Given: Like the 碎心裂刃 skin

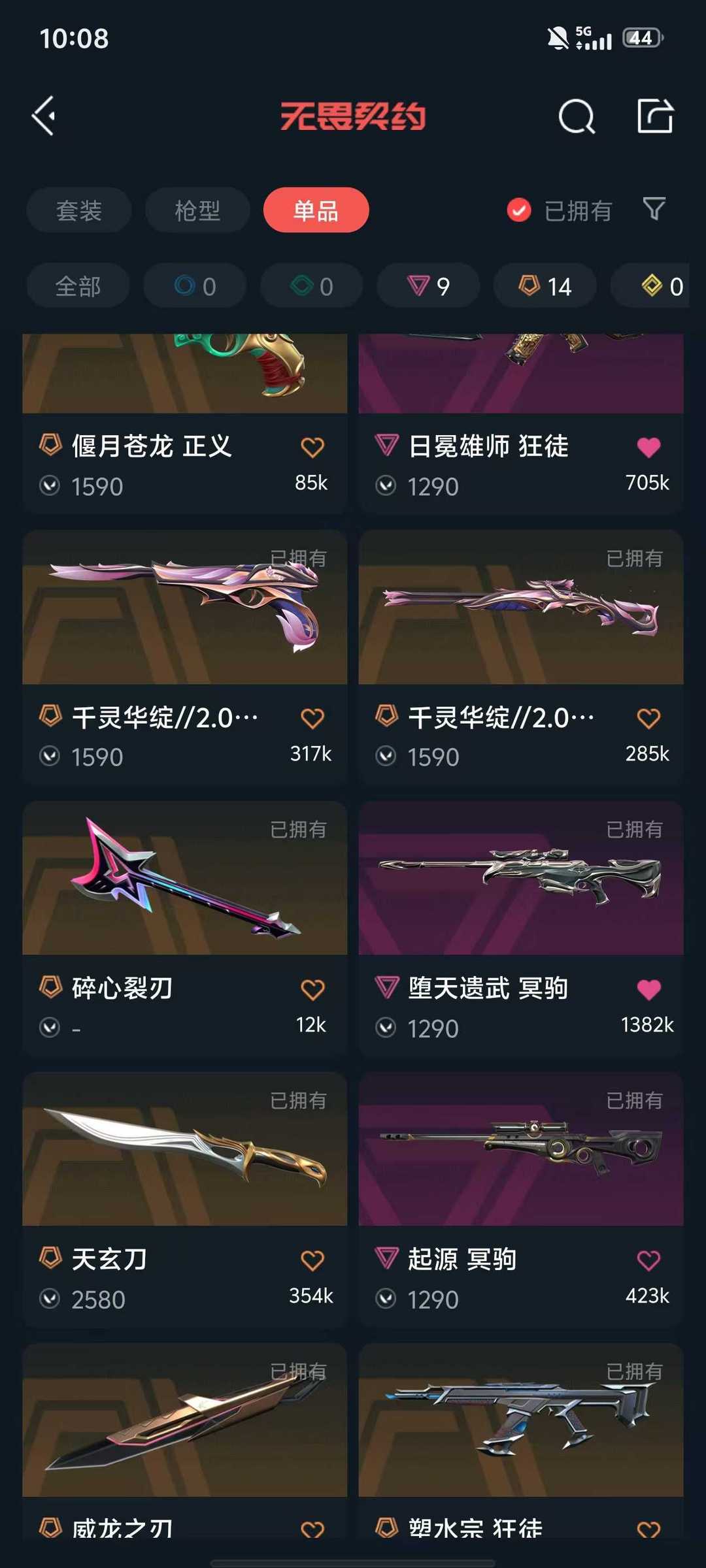Looking at the screenshot, I should [x=312, y=989].
